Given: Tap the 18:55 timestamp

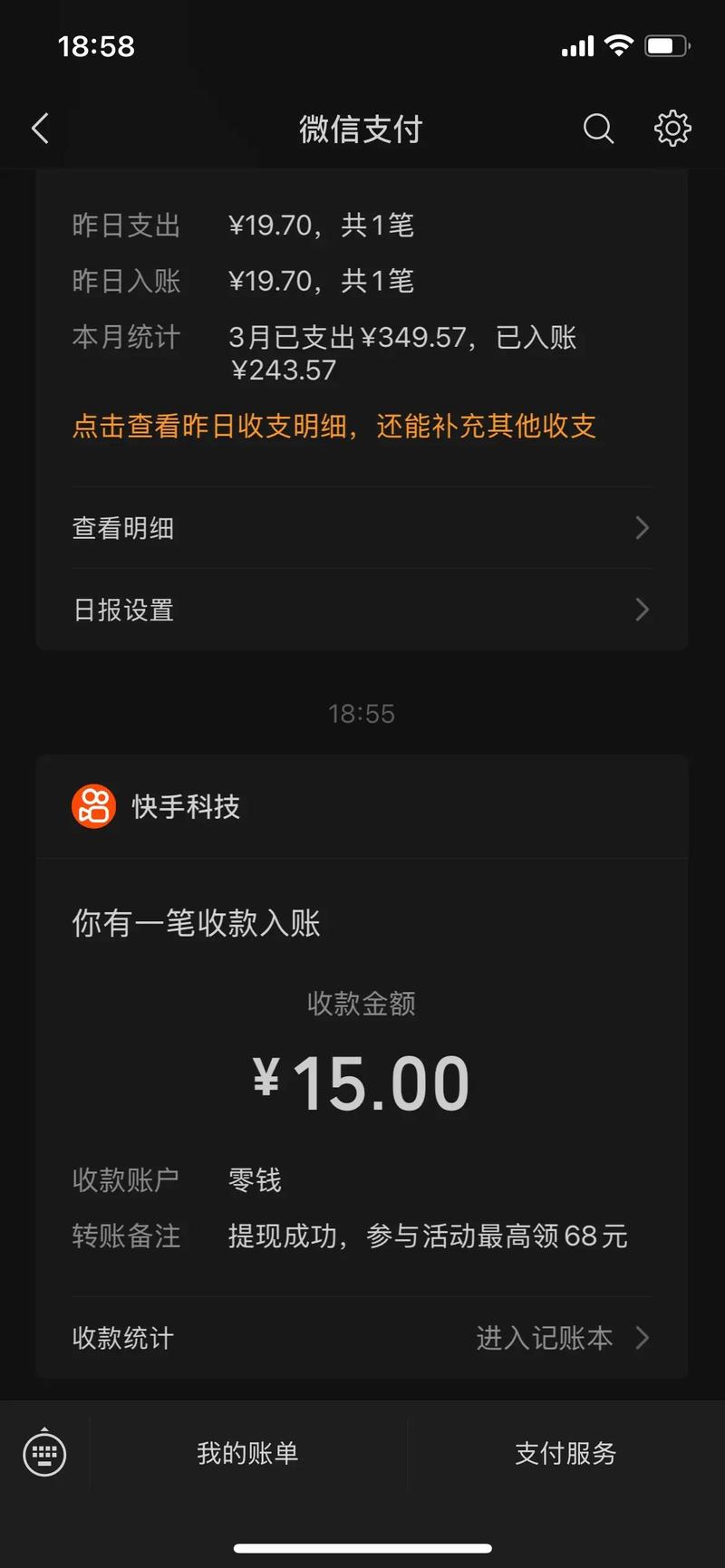Looking at the screenshot, I should click(x=362, y=713).
